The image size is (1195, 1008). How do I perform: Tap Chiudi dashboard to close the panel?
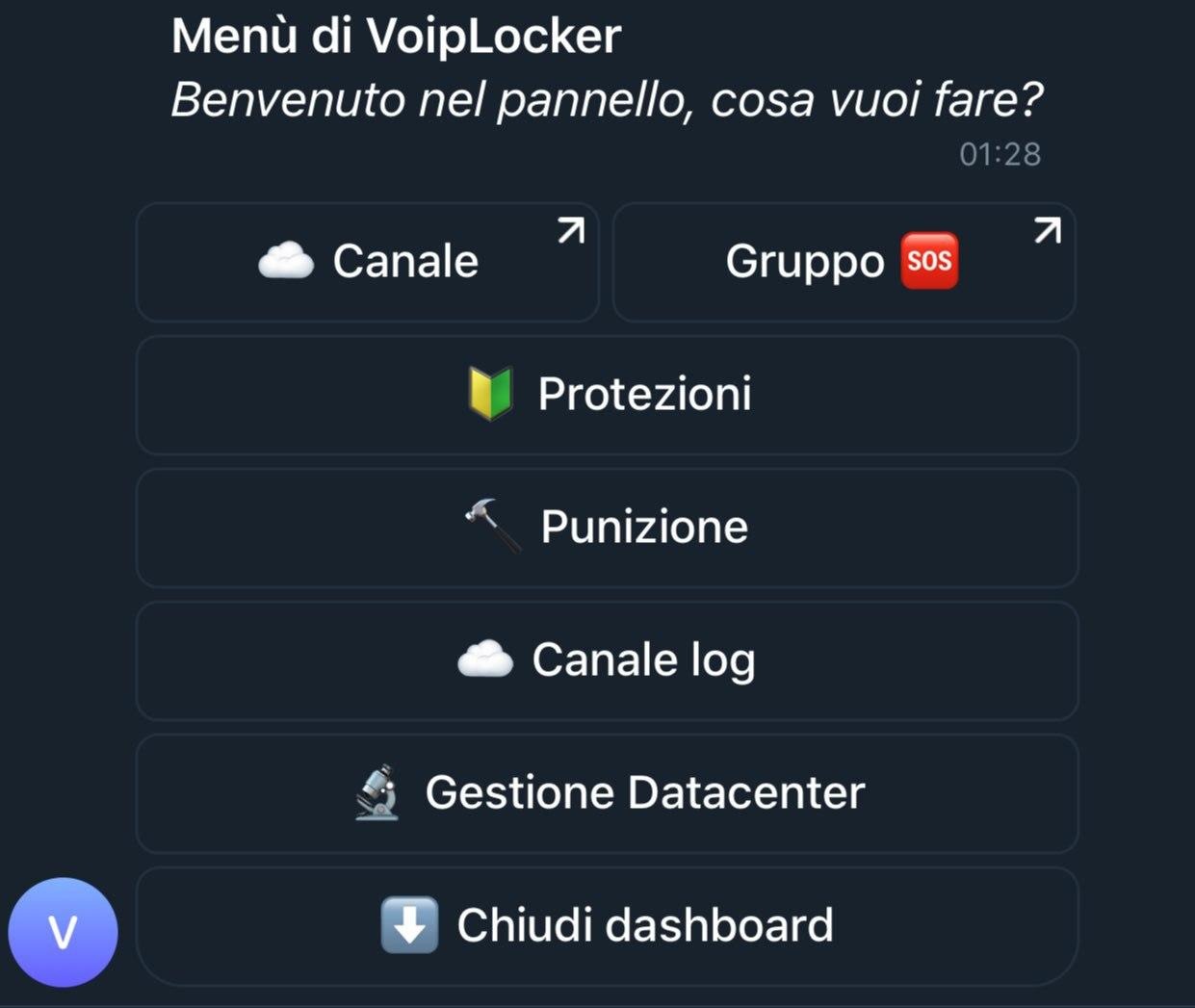pyautogui.click(x=607, y=926)
